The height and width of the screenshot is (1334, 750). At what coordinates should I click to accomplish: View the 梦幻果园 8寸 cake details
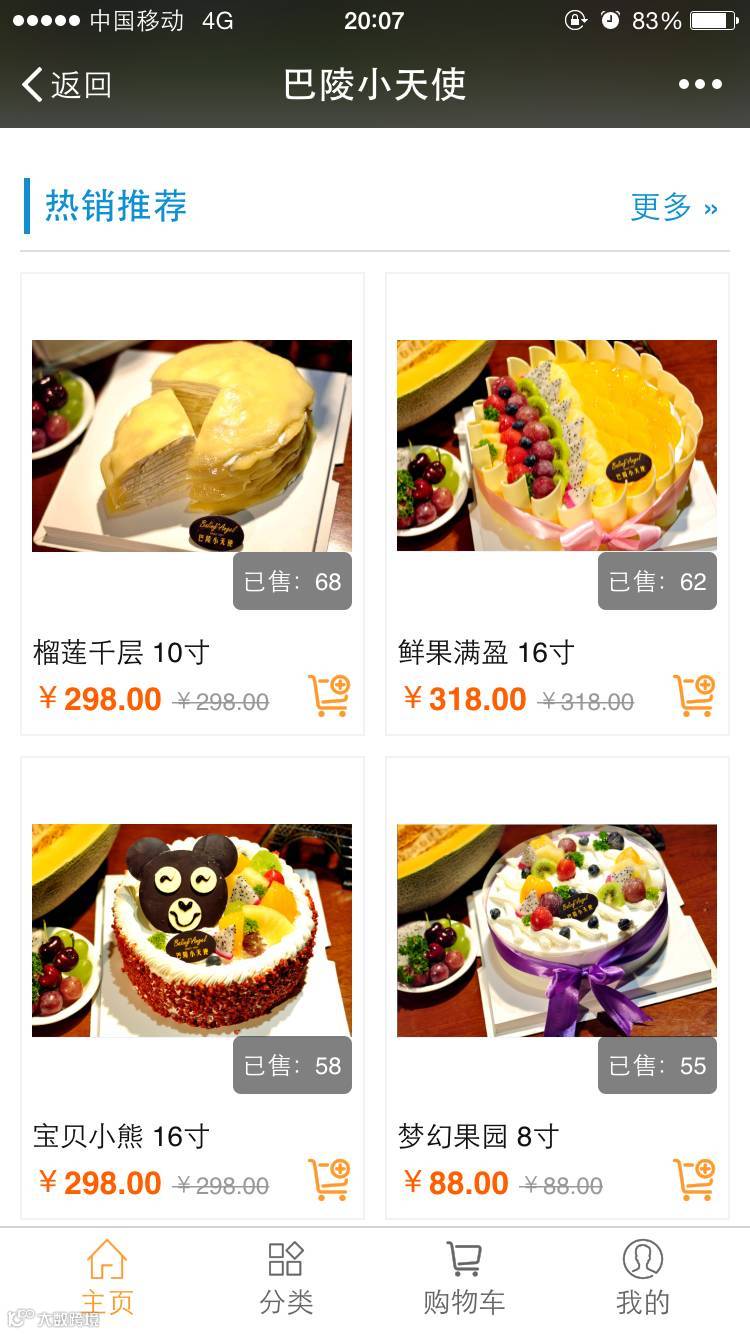557,930
